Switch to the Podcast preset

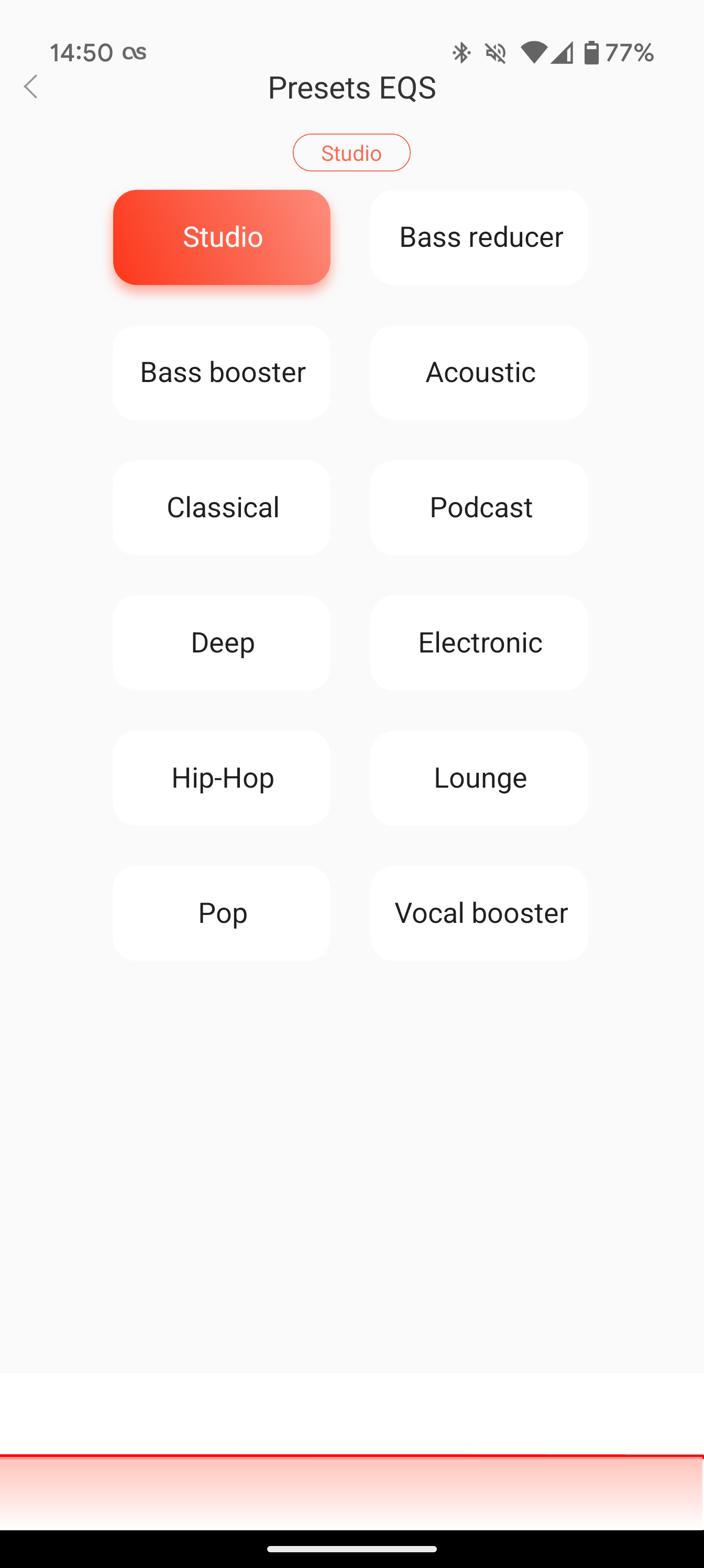479,508
